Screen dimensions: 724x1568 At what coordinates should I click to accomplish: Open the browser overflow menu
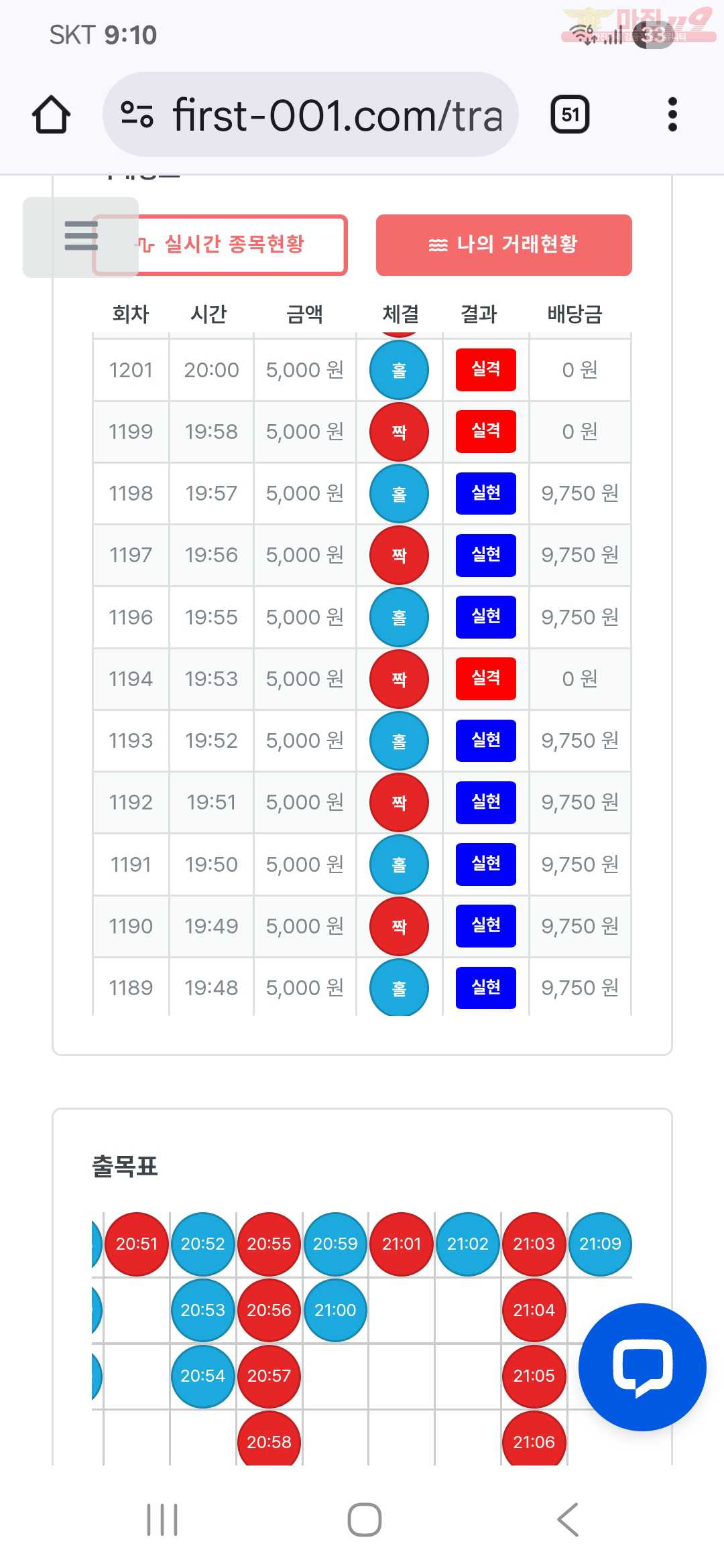672,115
